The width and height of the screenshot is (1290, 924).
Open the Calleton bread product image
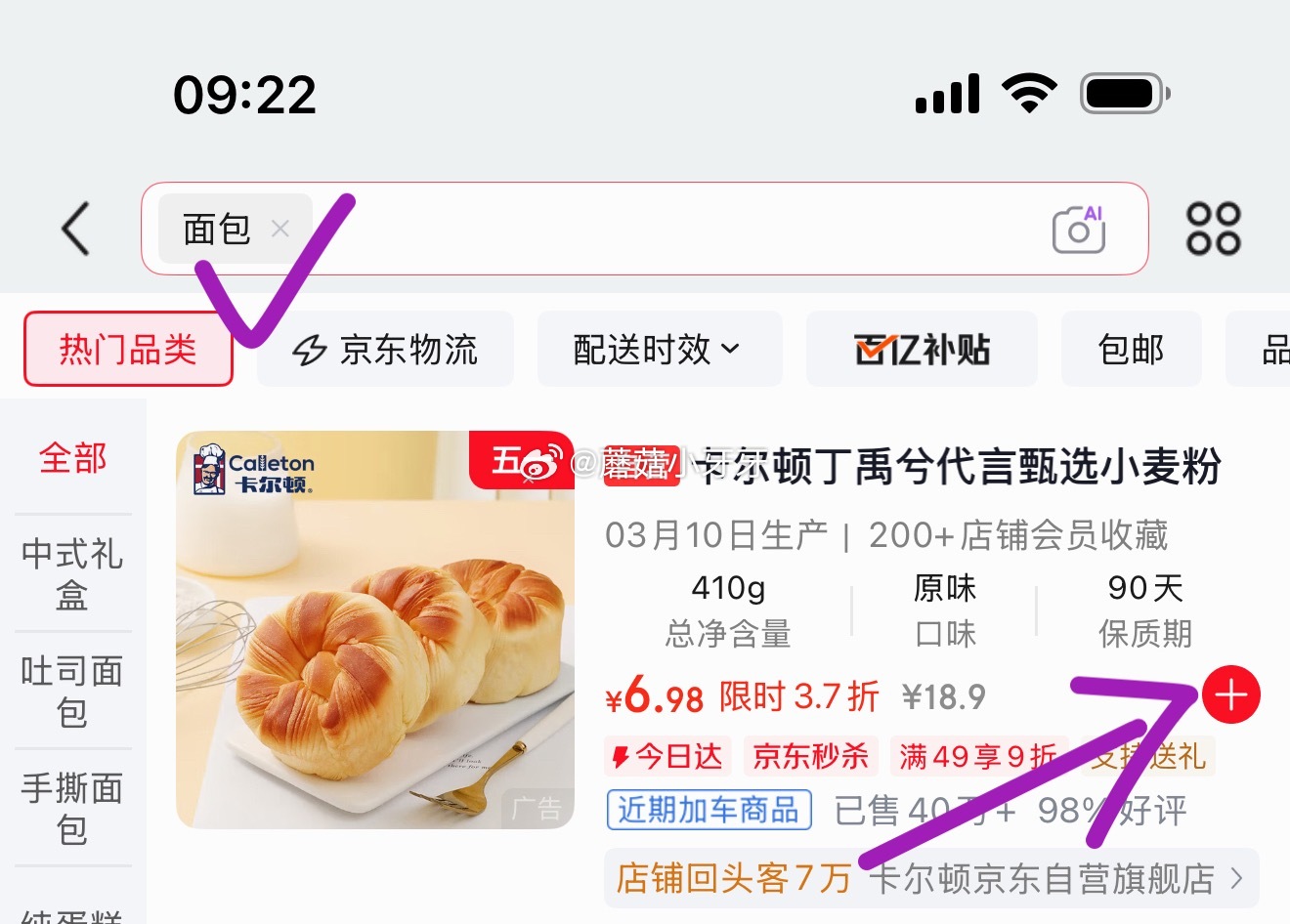[374, 630]
